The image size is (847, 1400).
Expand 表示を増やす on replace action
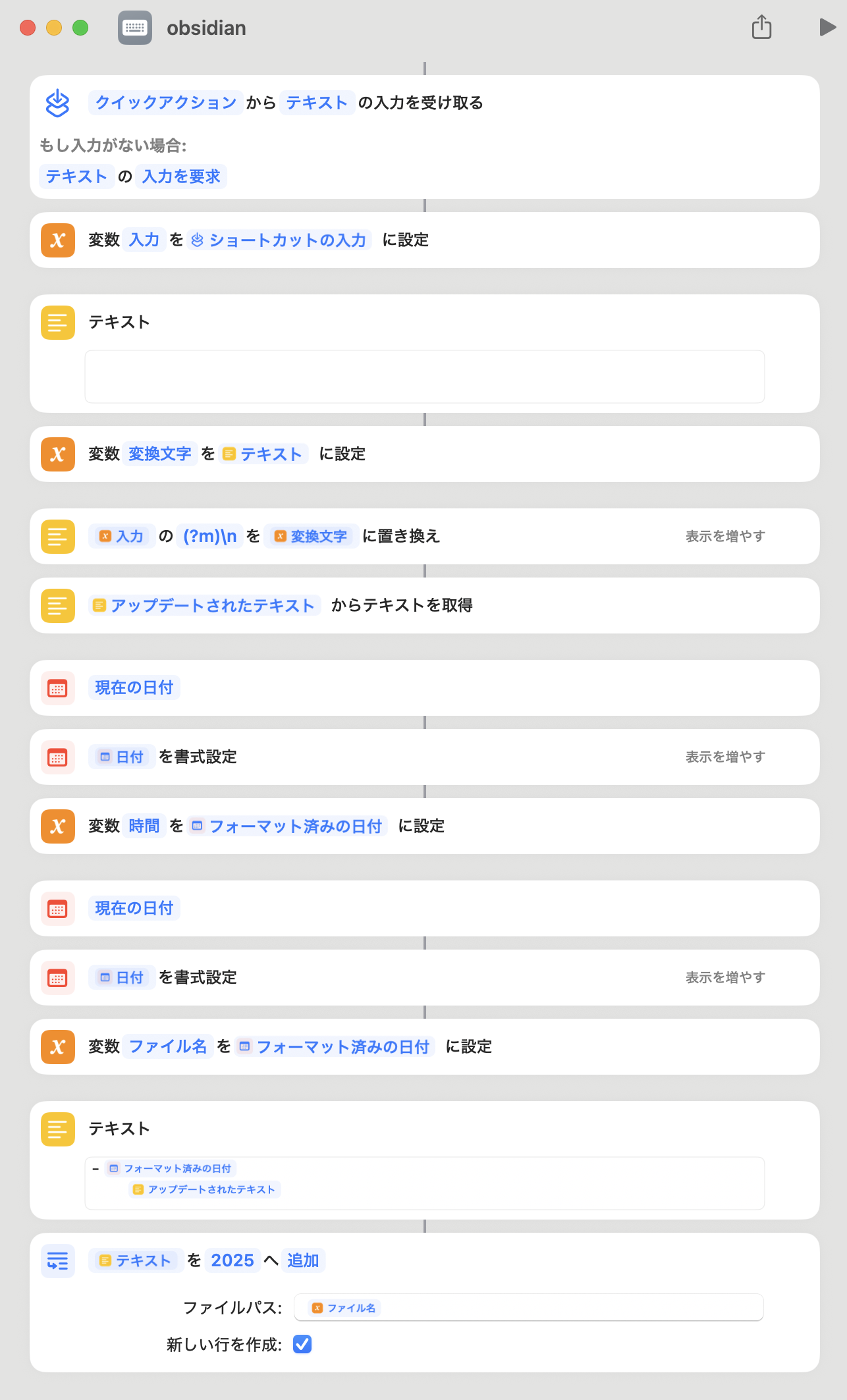pyautogui.click(x=725, y=537)
